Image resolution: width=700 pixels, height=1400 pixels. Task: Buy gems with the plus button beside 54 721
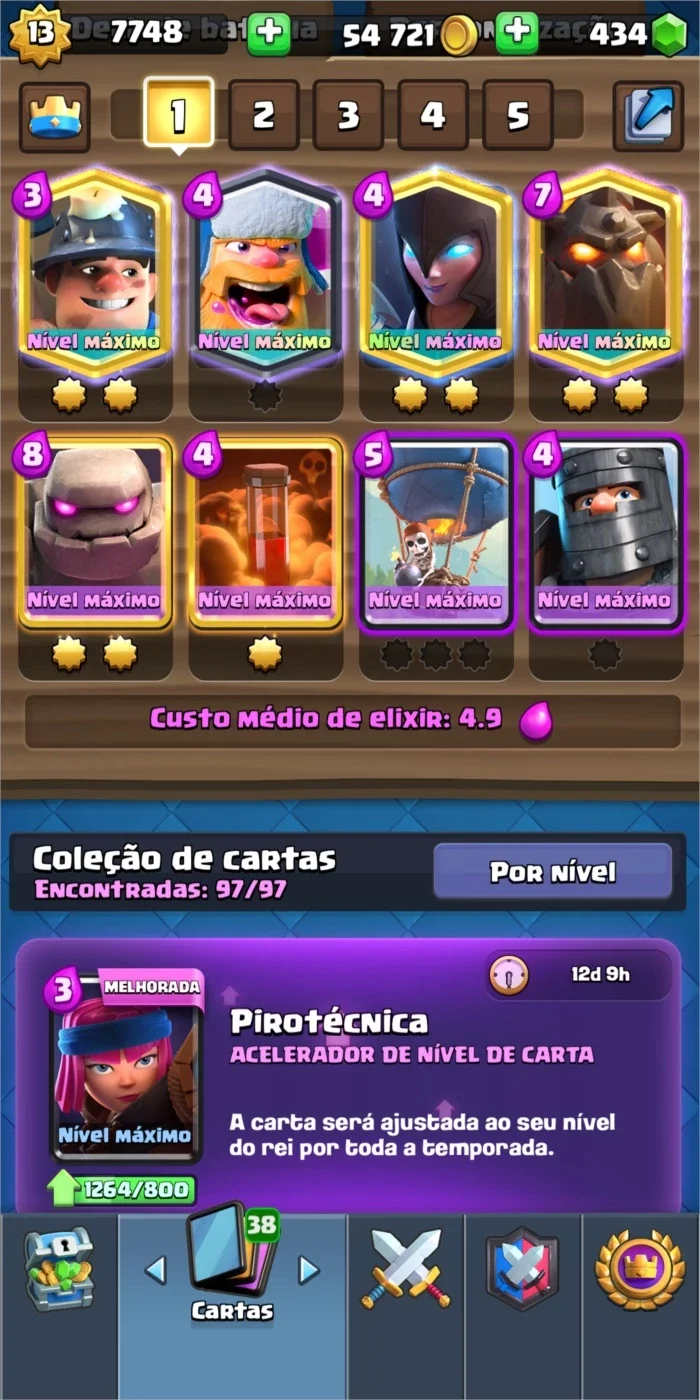pos(517,34)
